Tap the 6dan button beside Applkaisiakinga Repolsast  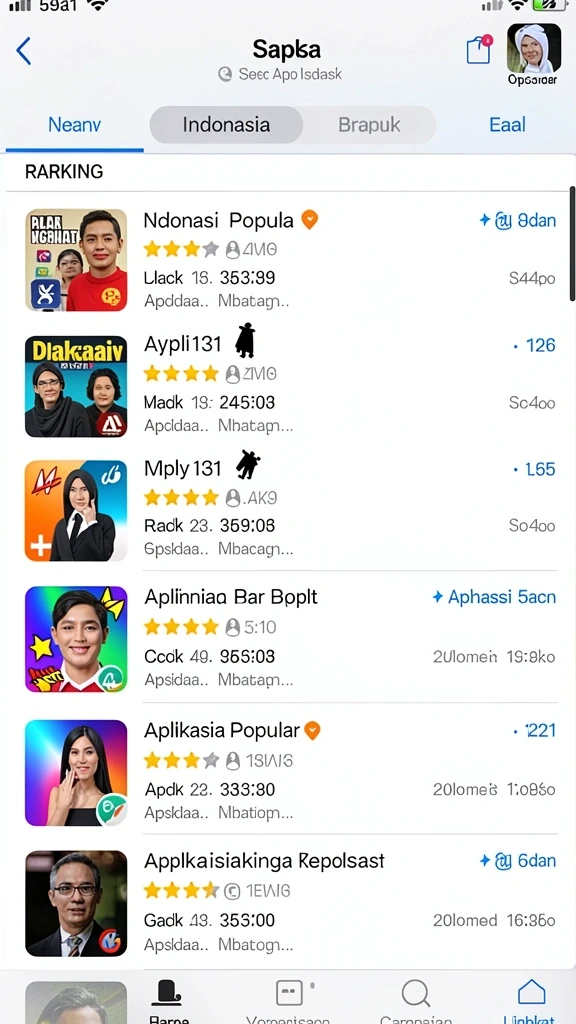click(x=517, y=861)
